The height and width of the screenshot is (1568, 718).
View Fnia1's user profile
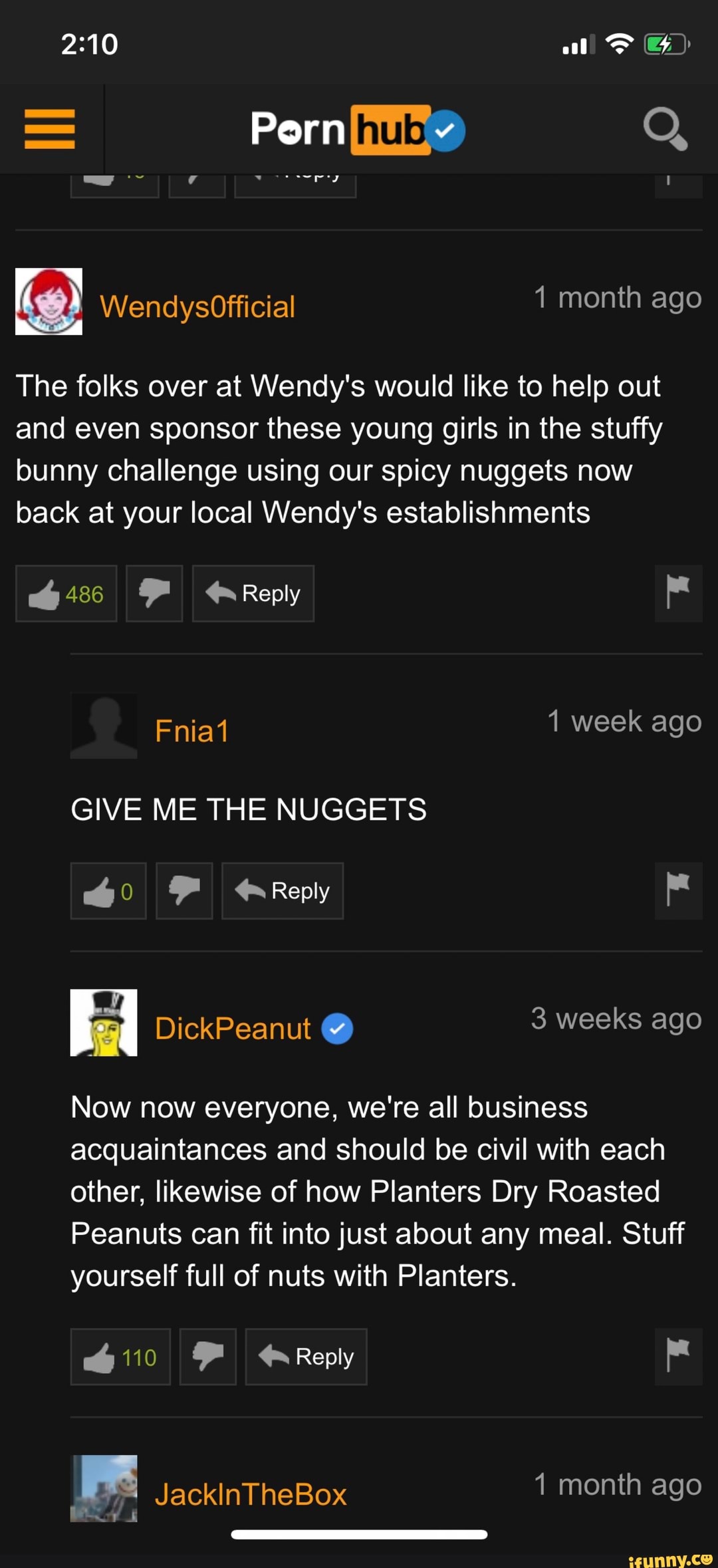[x=191, y=731]
